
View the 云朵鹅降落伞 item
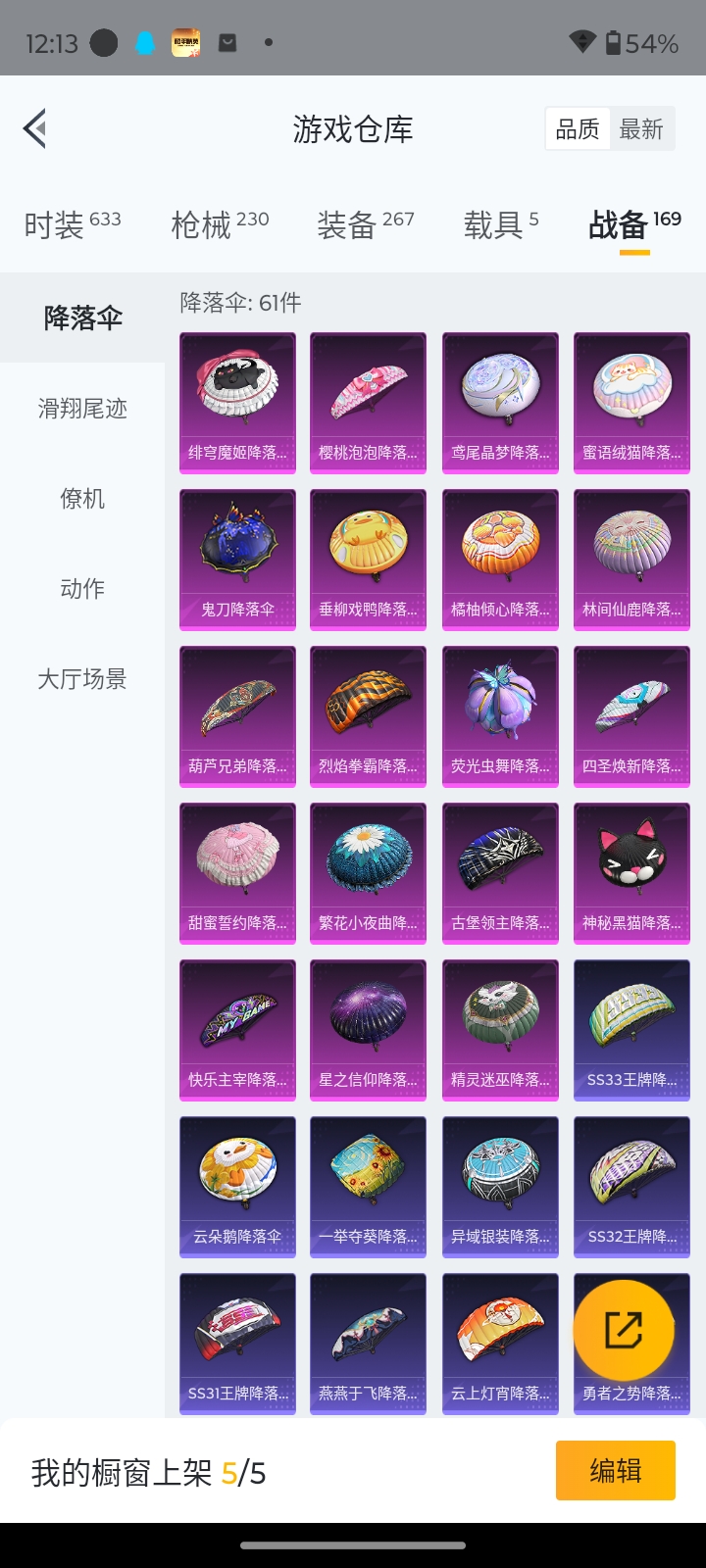pos(237,1187)
